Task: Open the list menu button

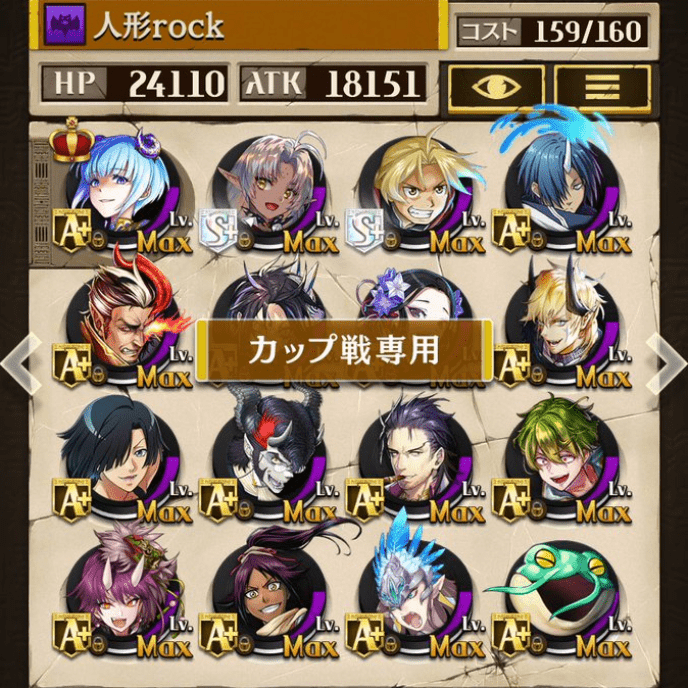Action: (603, 87)
